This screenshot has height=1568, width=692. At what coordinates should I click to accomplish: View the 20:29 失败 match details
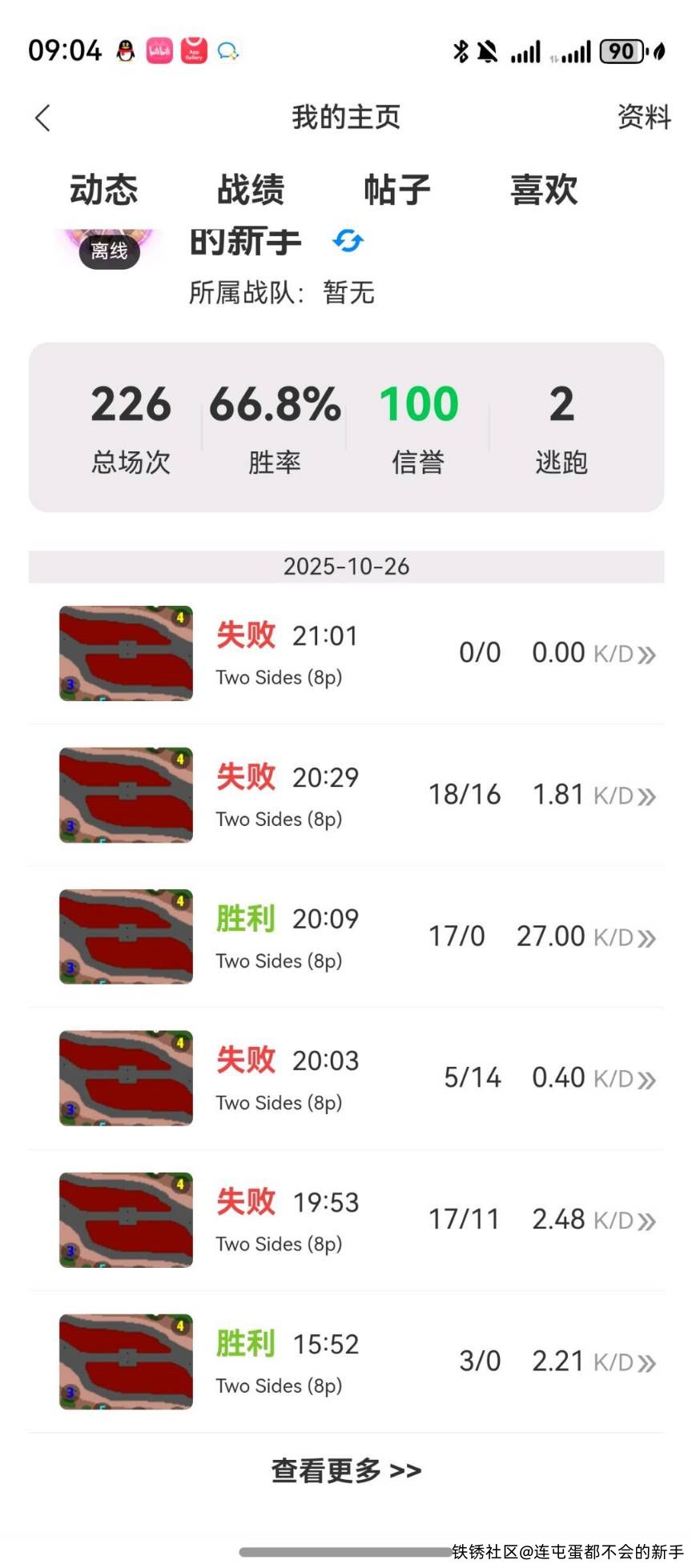coord(346,796)
